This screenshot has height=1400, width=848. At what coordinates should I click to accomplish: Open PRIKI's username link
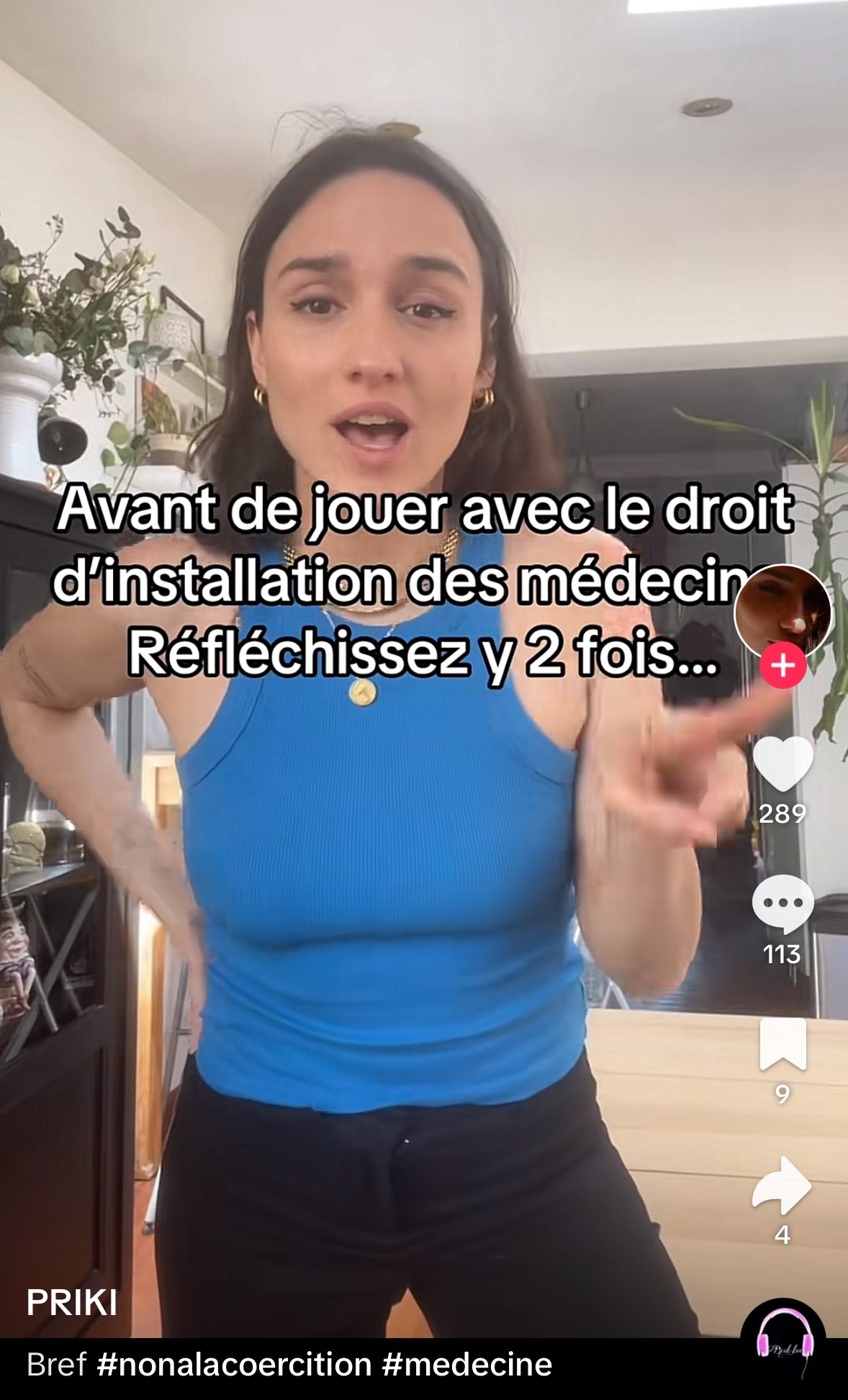coord(72,1303)
